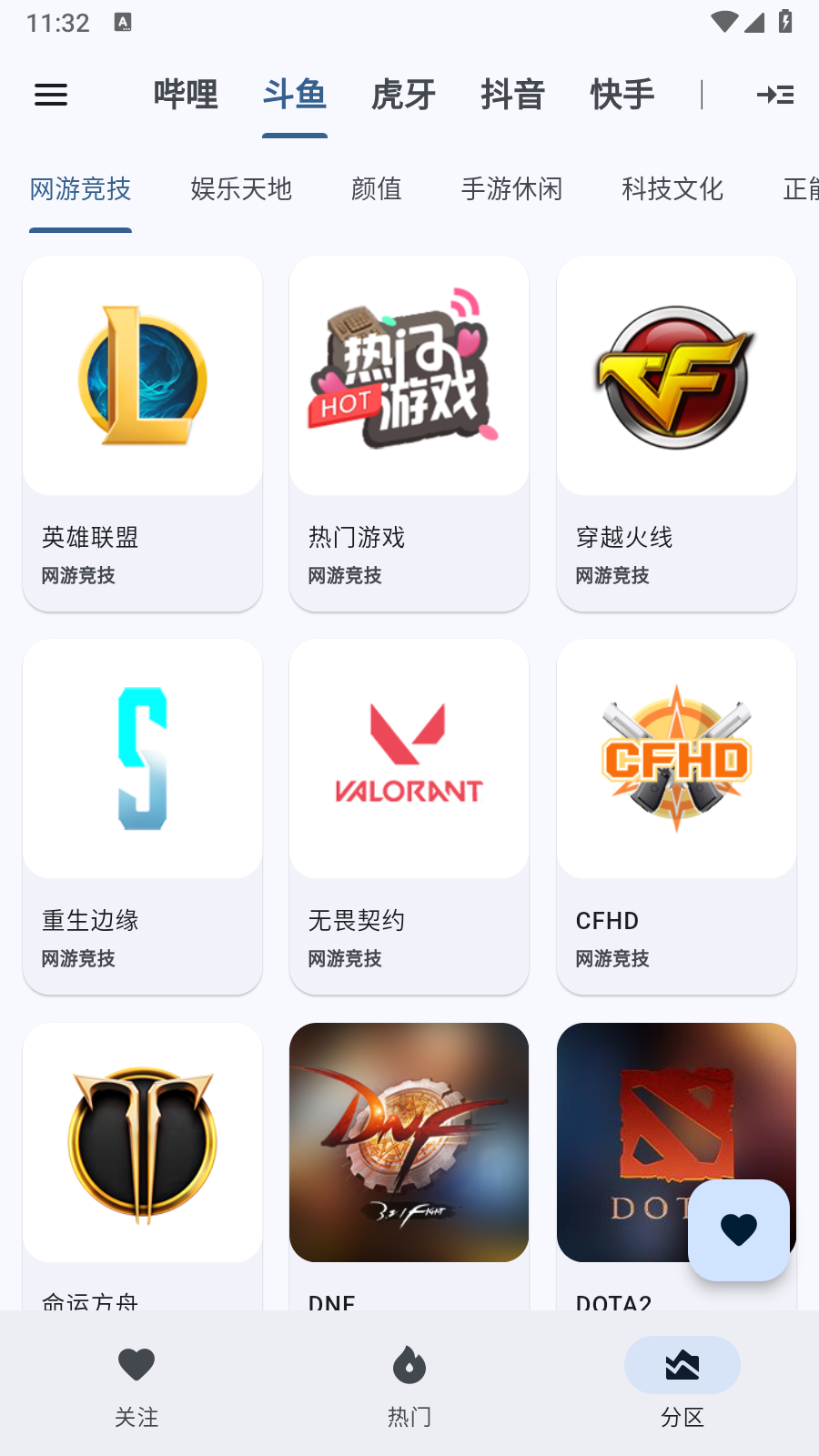This screenshot has height=1456, width=819.
Task: Select the 娱乐天地 category tab
Action: tap(239, 189)
